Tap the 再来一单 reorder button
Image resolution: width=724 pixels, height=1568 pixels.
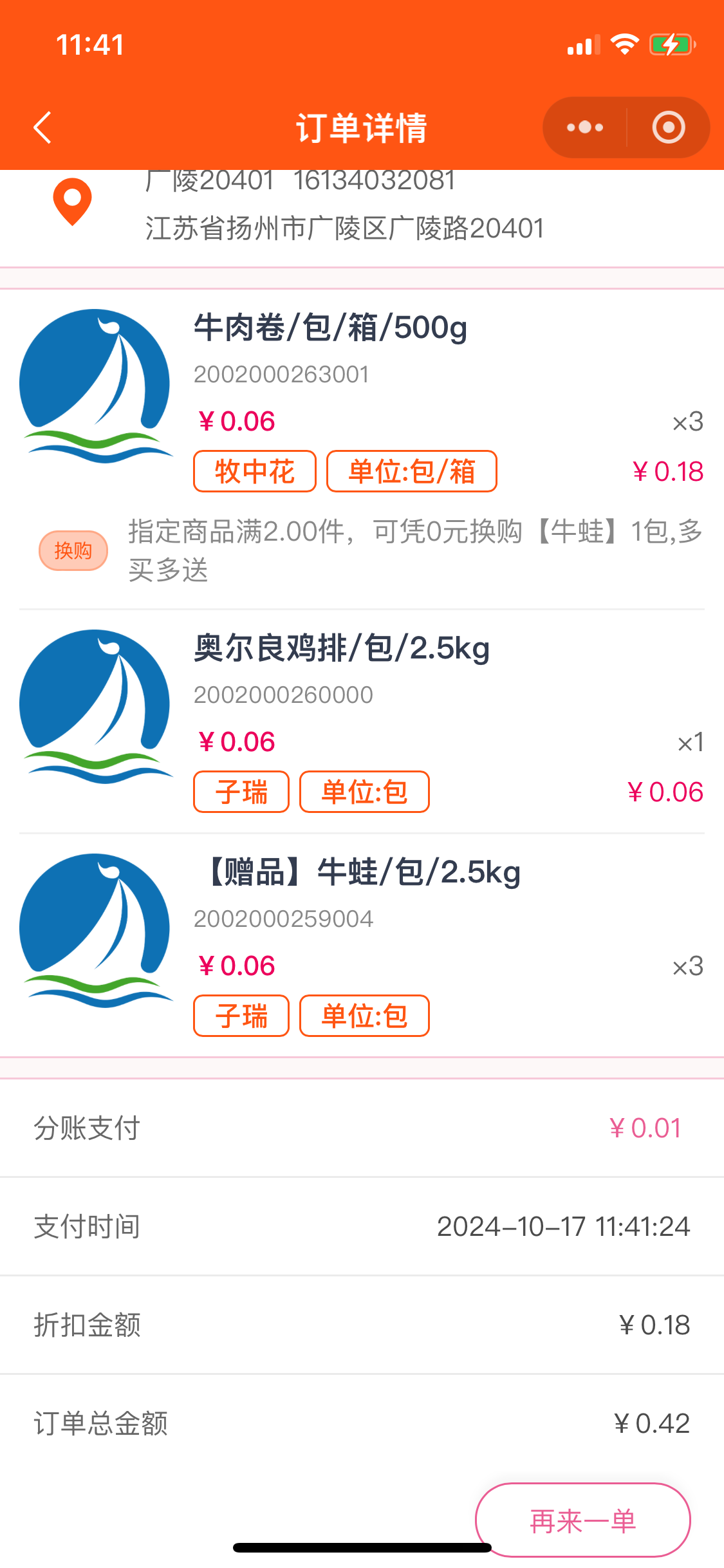click(582, 1520)
